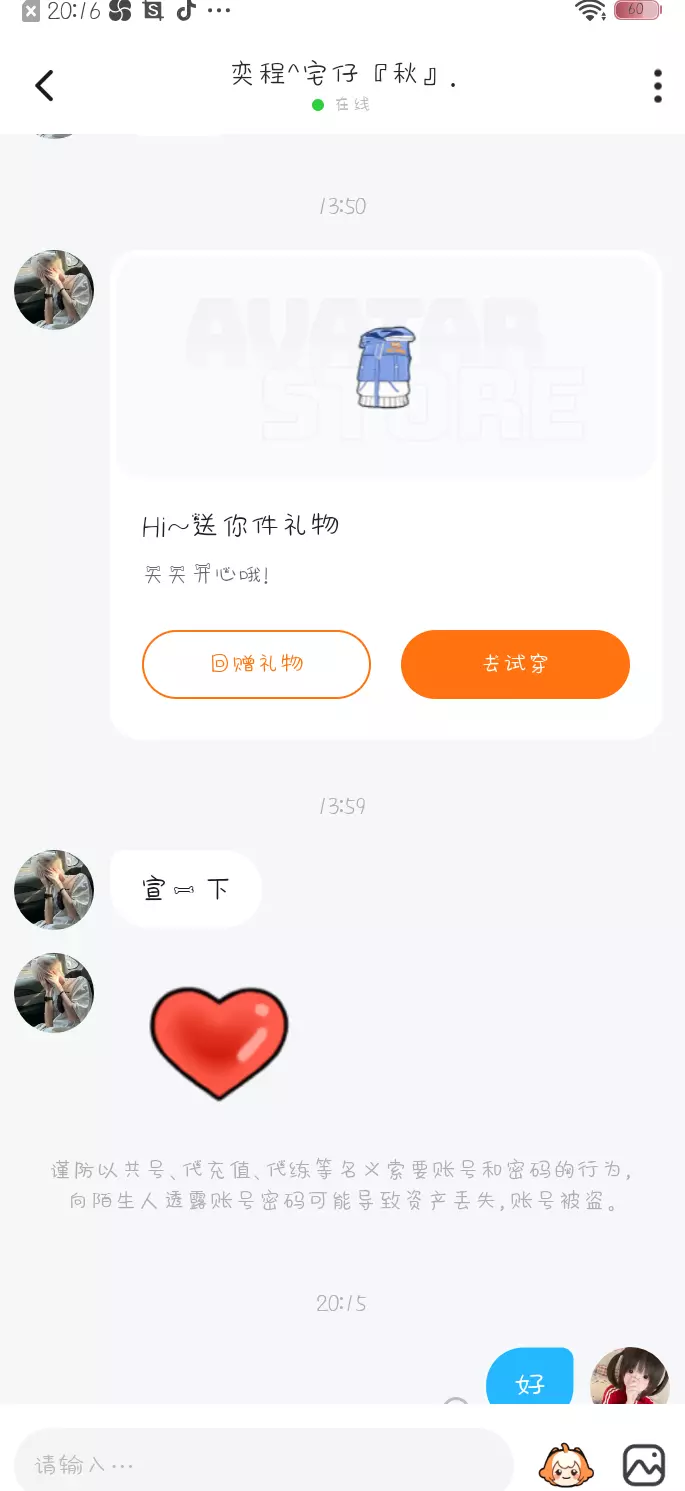Tap the 去试穿 button
This screenshot has height=1491, width=685.
coord(515,664)
